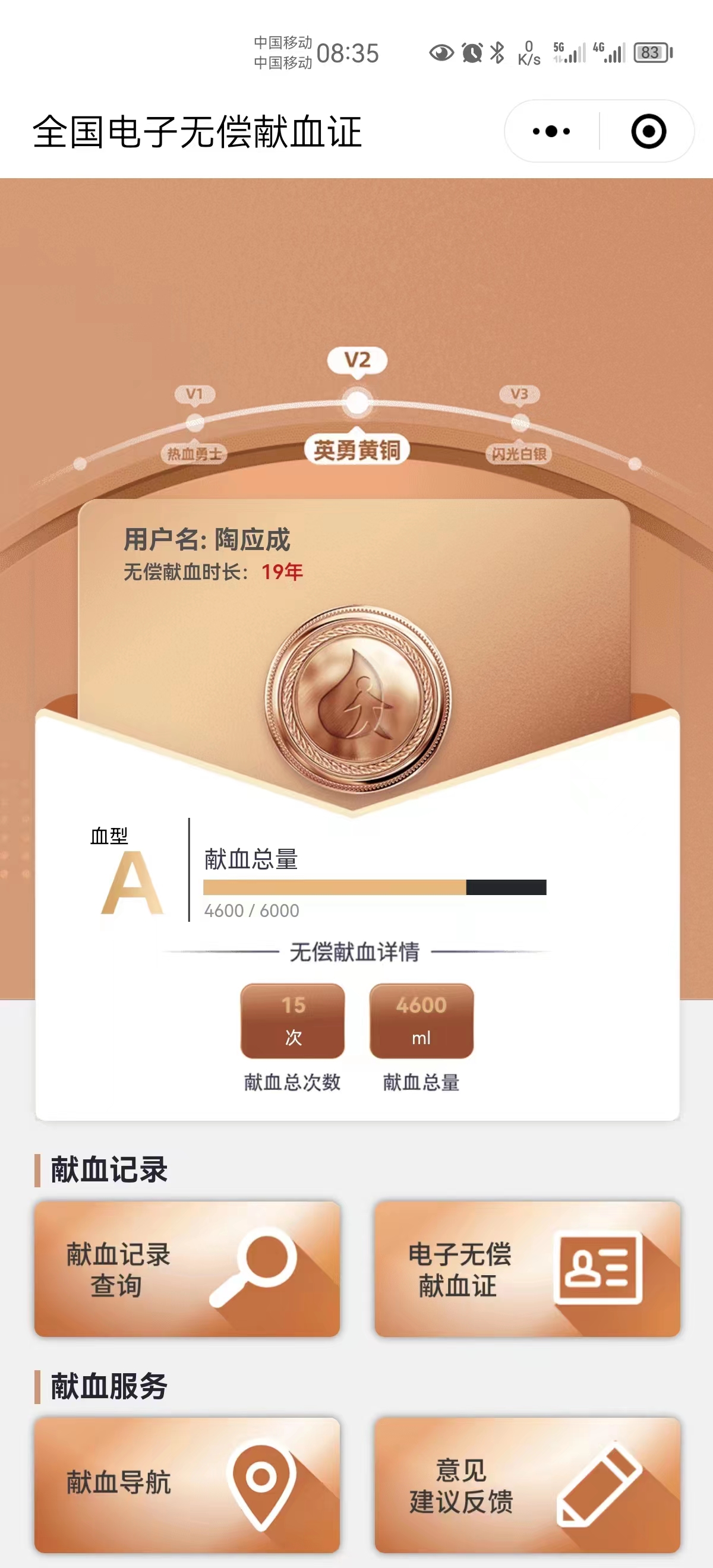
Task: Open the mini program more-options menu
Action: click(x=551, y=131)
